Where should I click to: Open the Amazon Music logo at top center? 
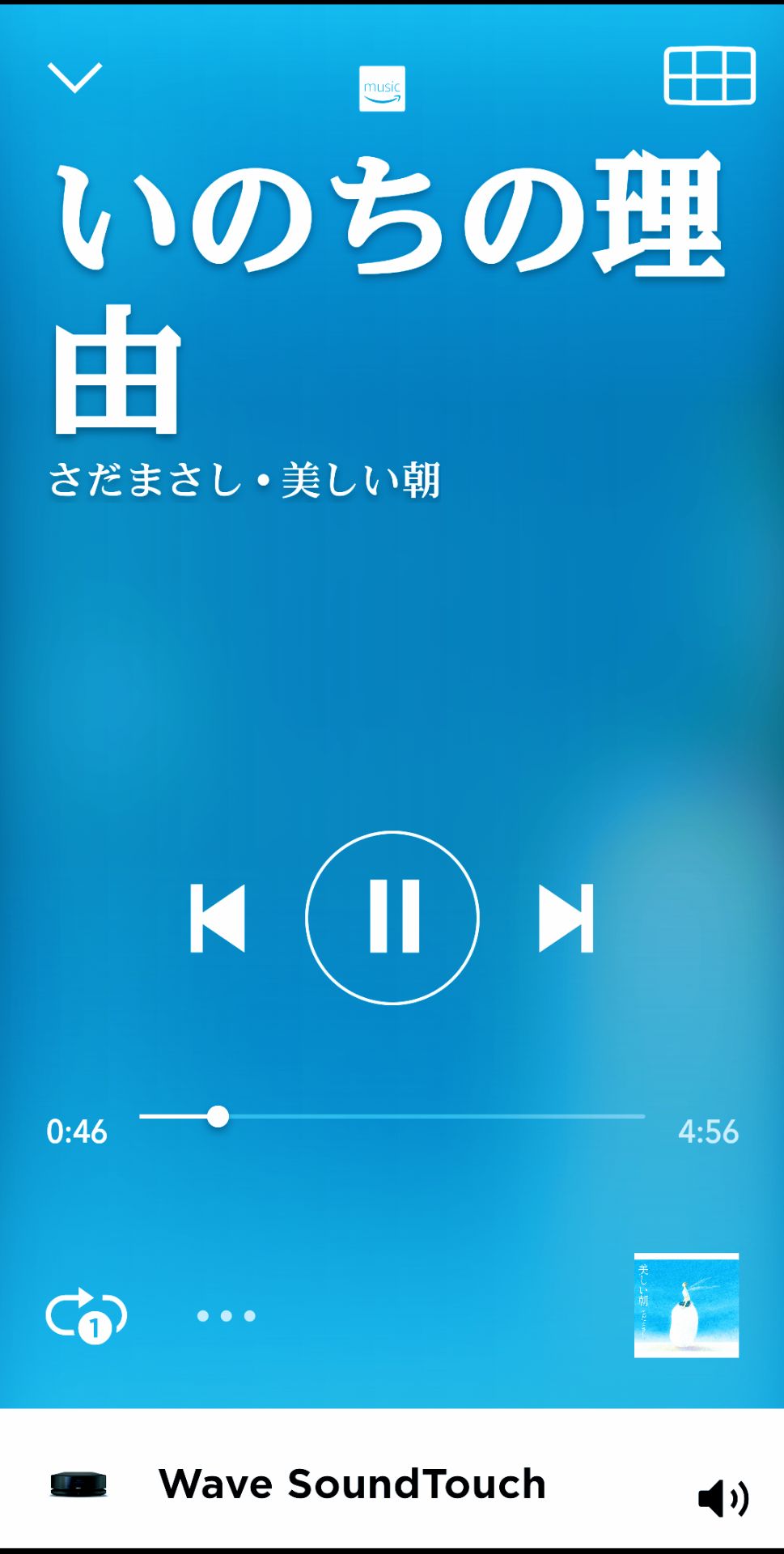(x=384, y=87)
